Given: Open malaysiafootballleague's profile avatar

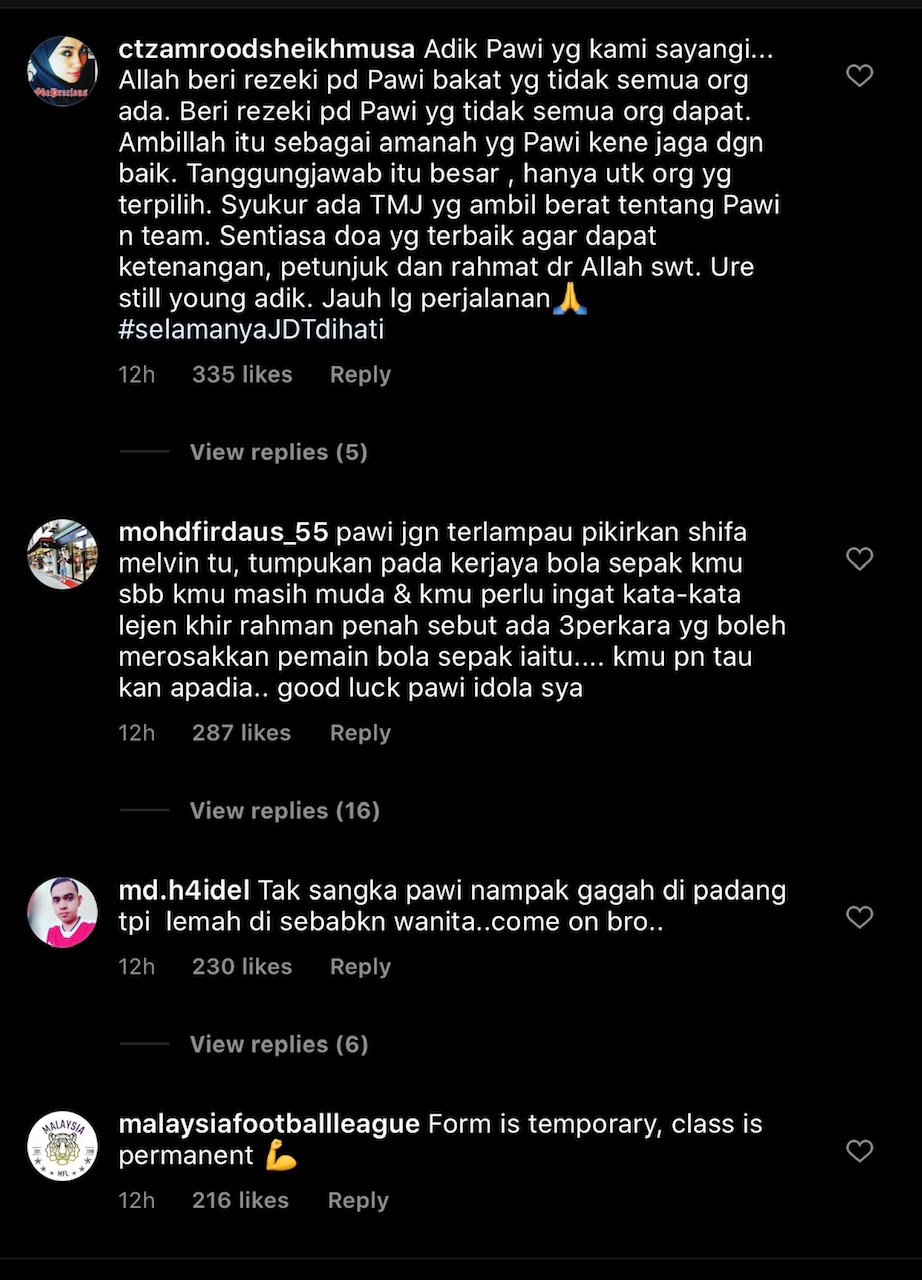Looking at the screenshot, I should 62,1145.
